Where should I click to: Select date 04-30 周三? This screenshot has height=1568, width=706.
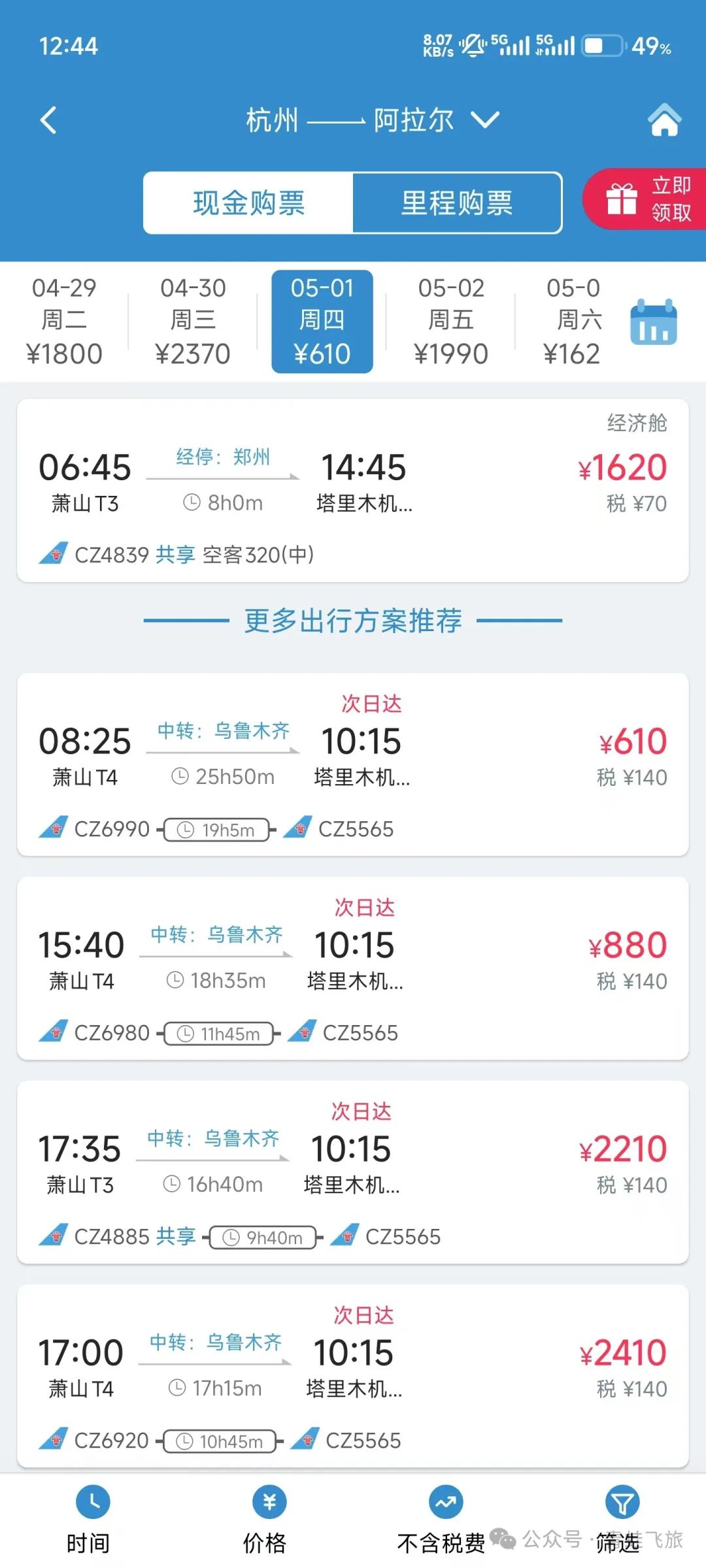coord(193,321)
